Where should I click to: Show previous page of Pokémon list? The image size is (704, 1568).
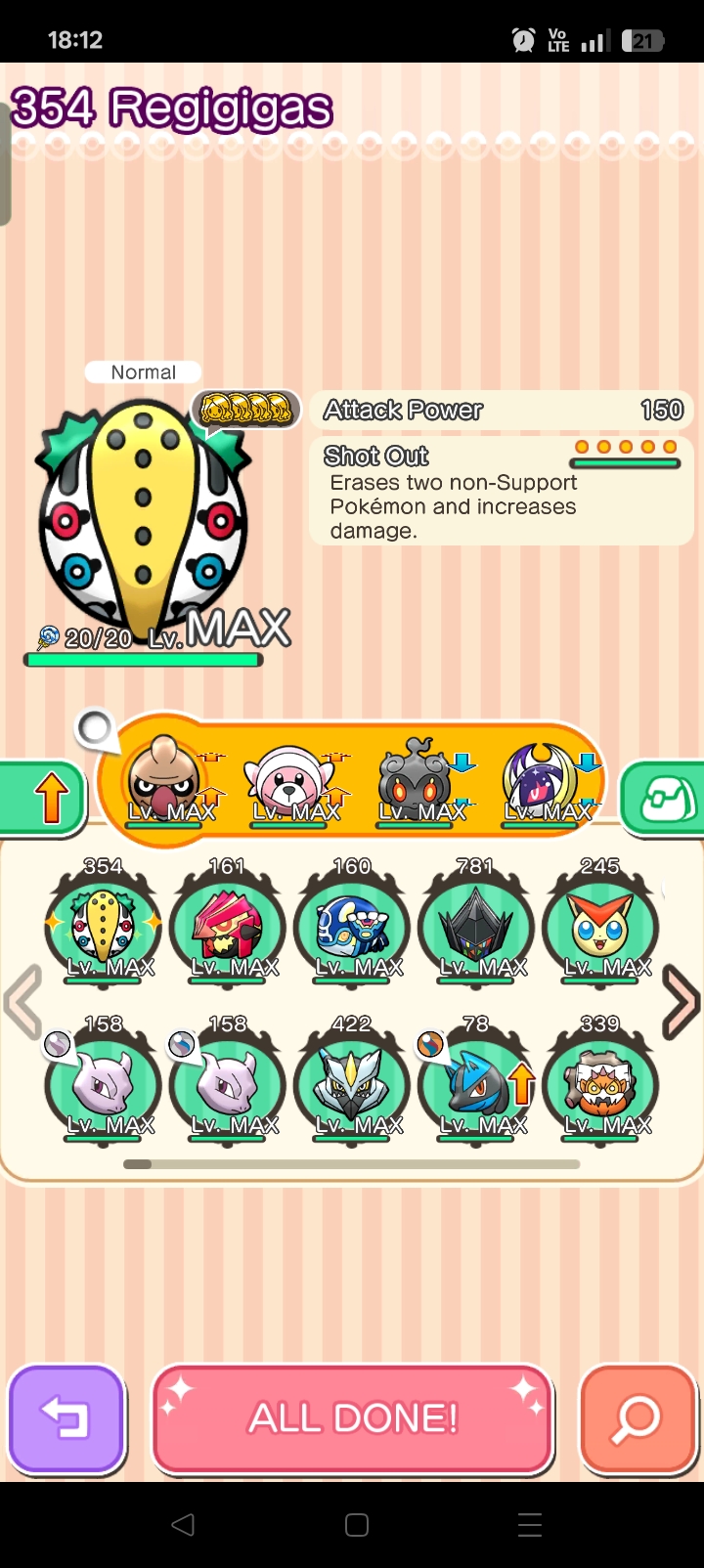pyautogui.click(x=22, y=1001)
